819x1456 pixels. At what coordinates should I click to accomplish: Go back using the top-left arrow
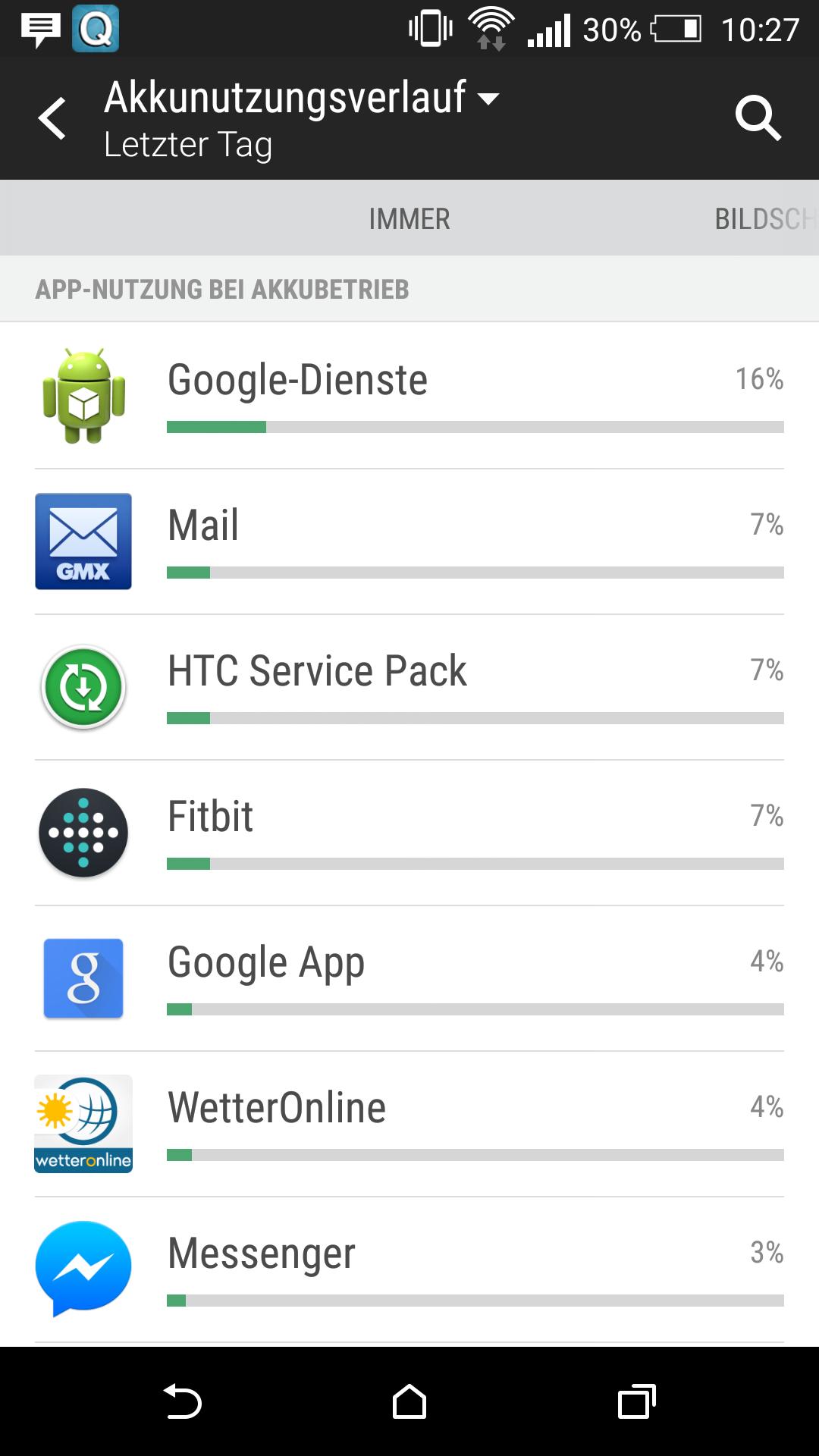pyautogui.click(x=52, y=119)
